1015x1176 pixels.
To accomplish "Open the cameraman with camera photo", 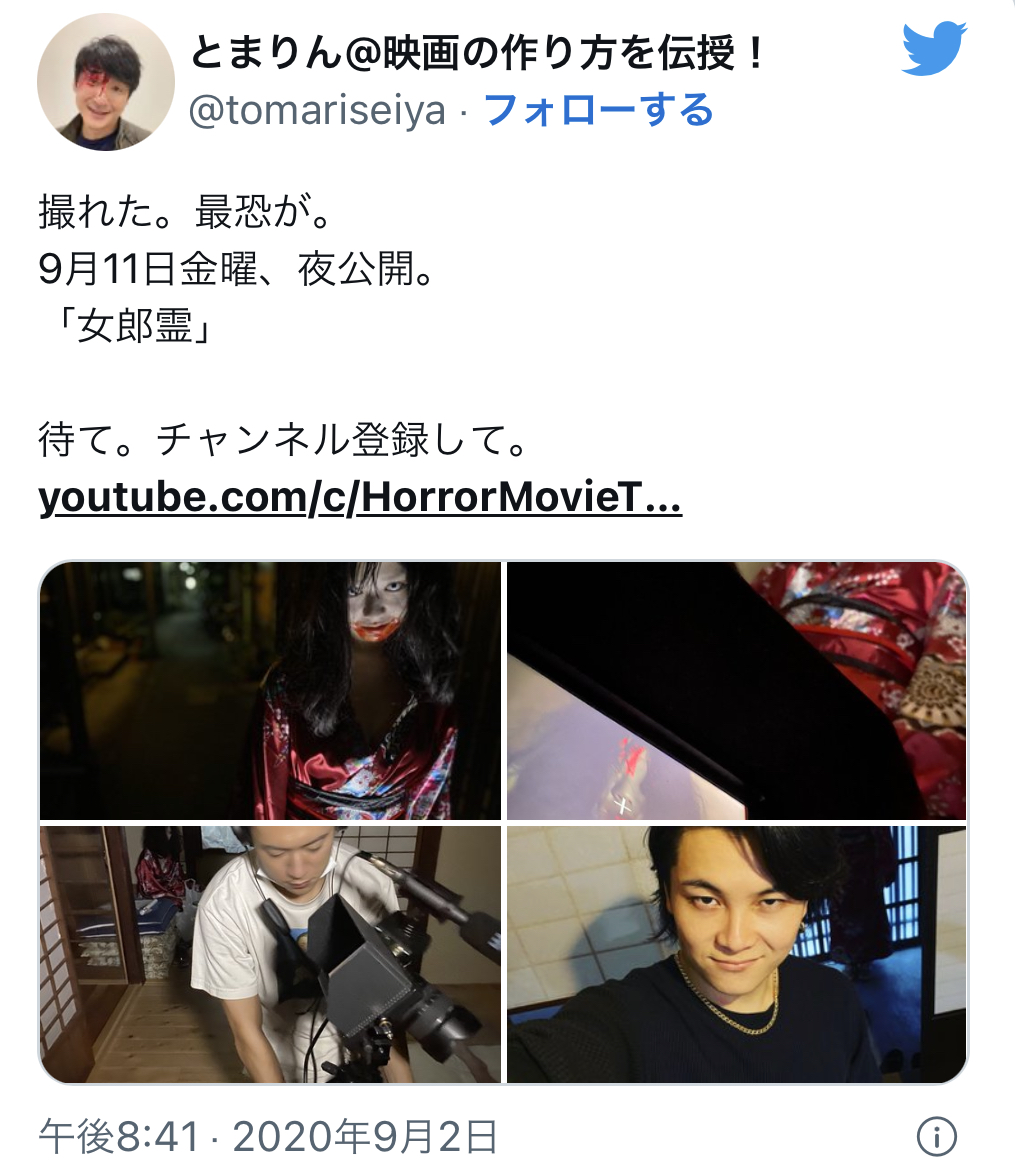I will 270,954.
